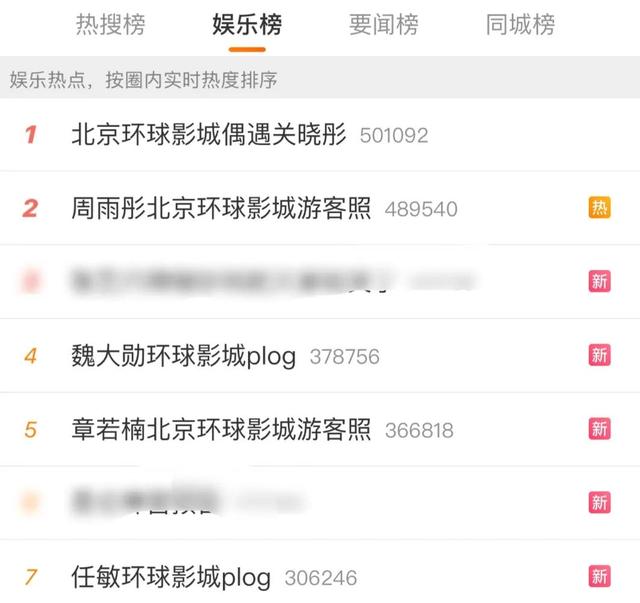
Task: Open topic 任敏环球影城plog
Action: 171,577
